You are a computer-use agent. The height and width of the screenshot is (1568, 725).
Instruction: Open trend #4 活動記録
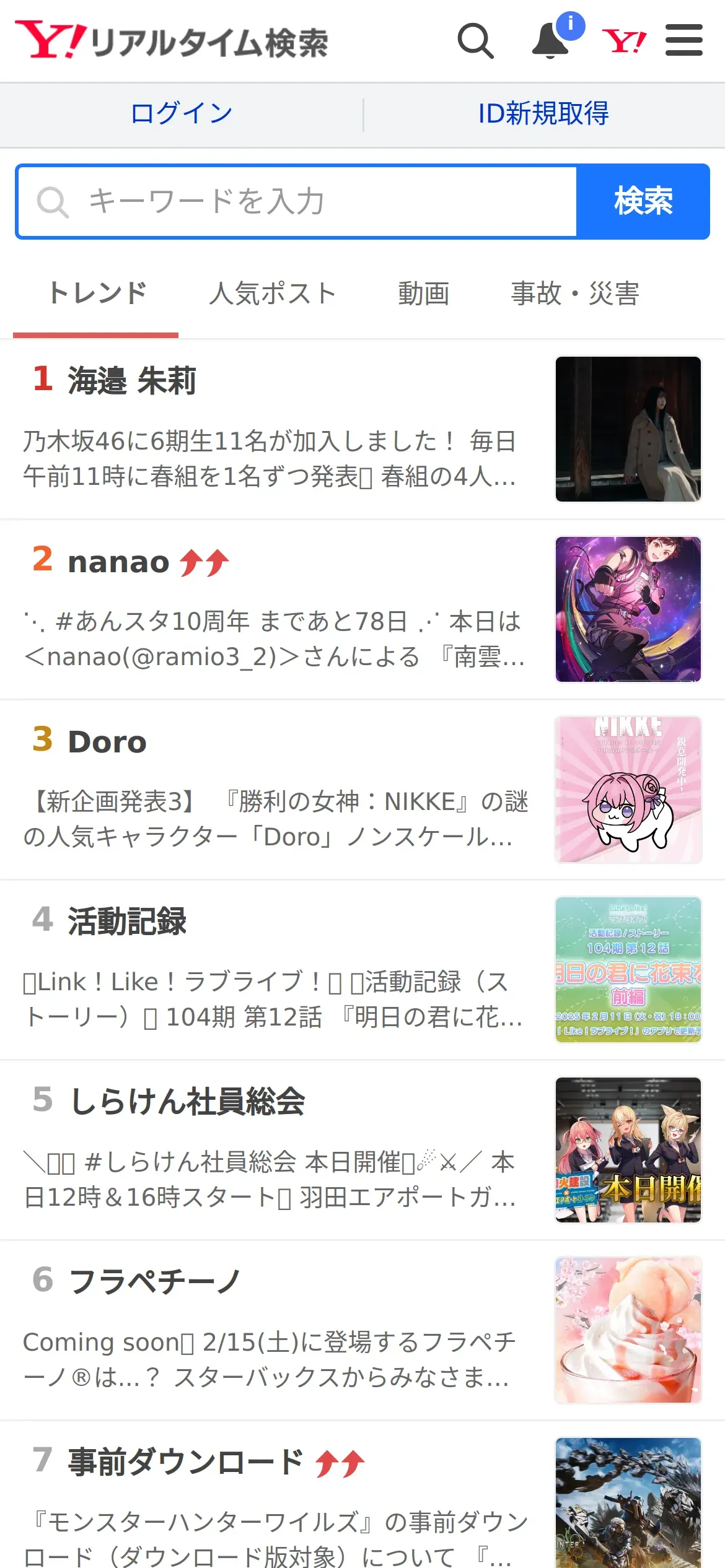pos(127,921)
